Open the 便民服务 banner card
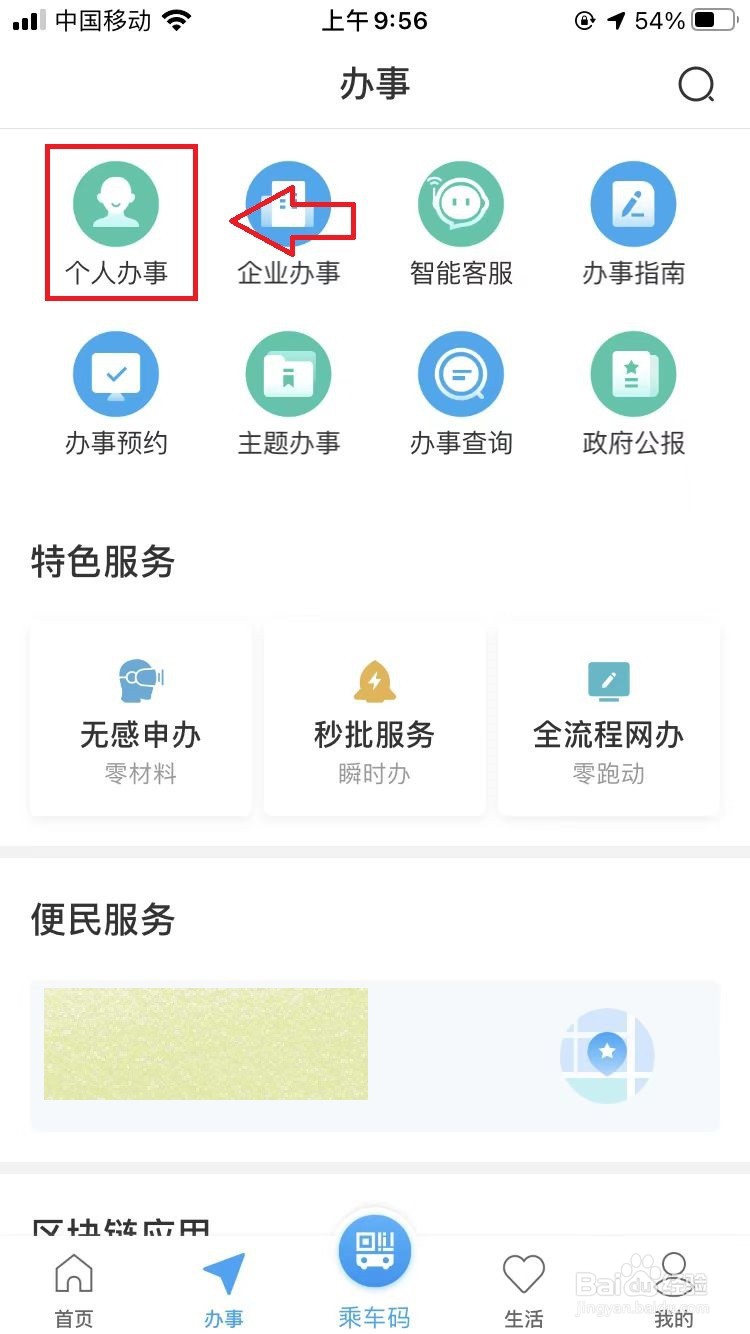 [x=375, y=1056]
